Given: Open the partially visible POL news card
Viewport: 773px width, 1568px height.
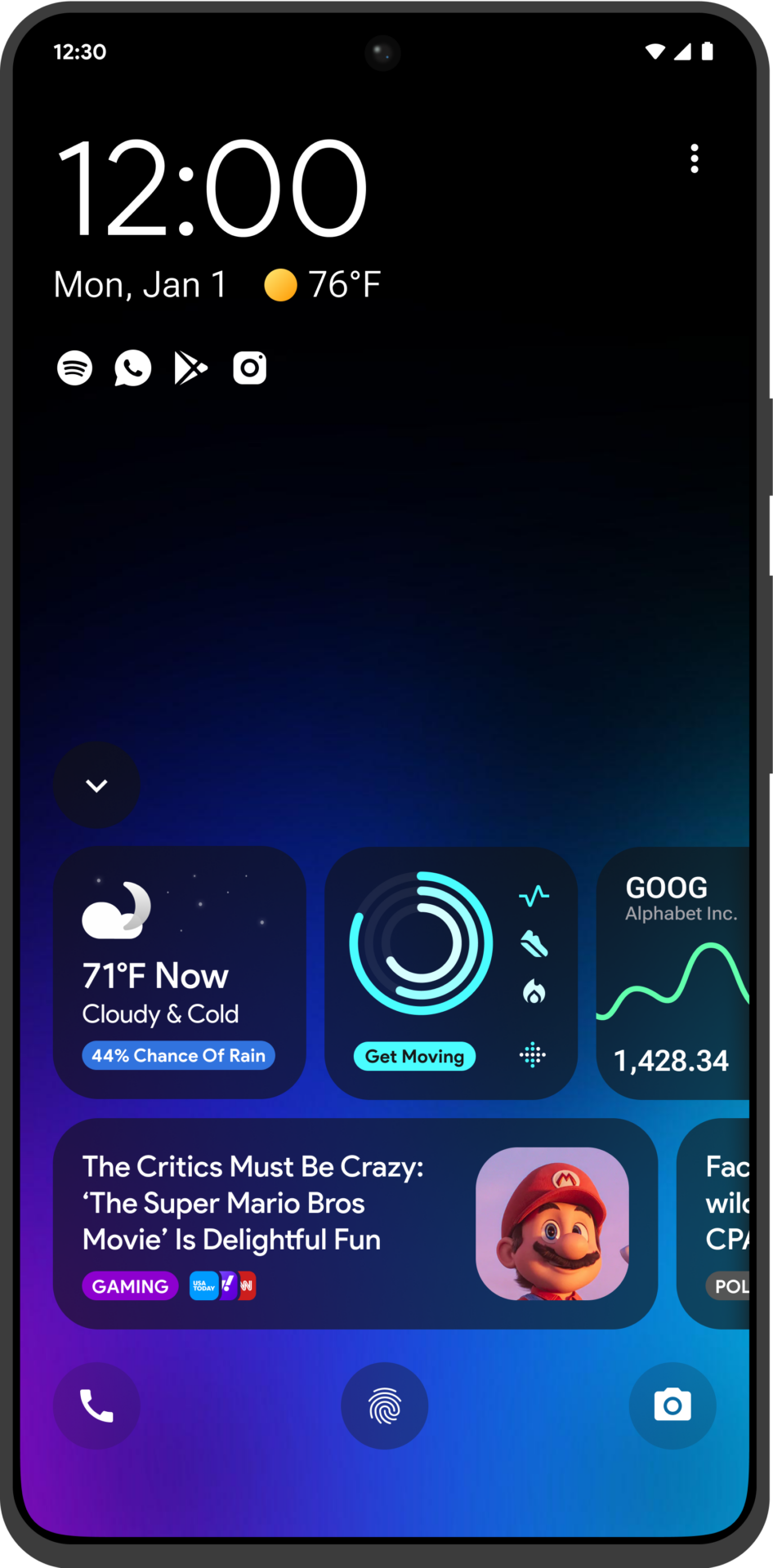Looking at the screenshot, I should click(713, 1223).
